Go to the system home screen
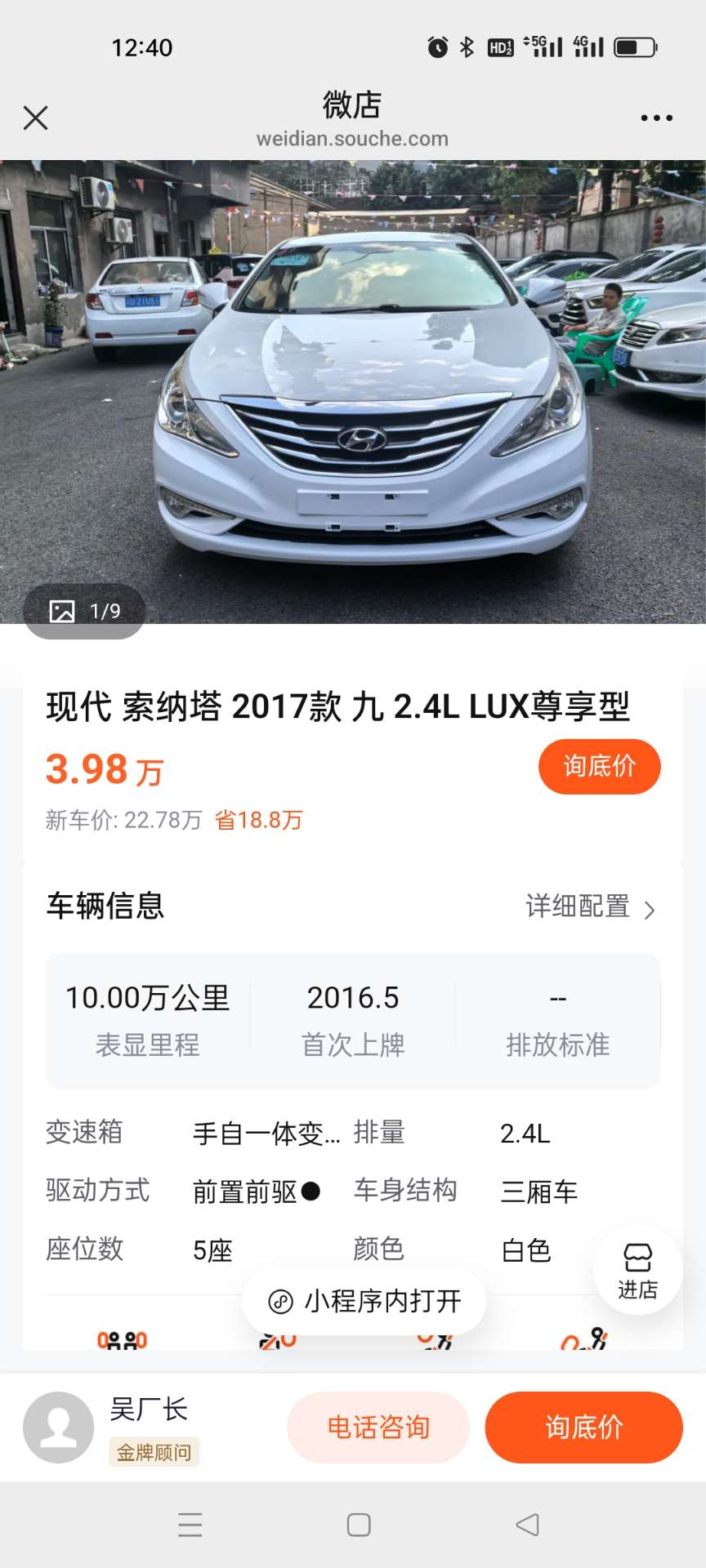 [x=359, y=1524]
